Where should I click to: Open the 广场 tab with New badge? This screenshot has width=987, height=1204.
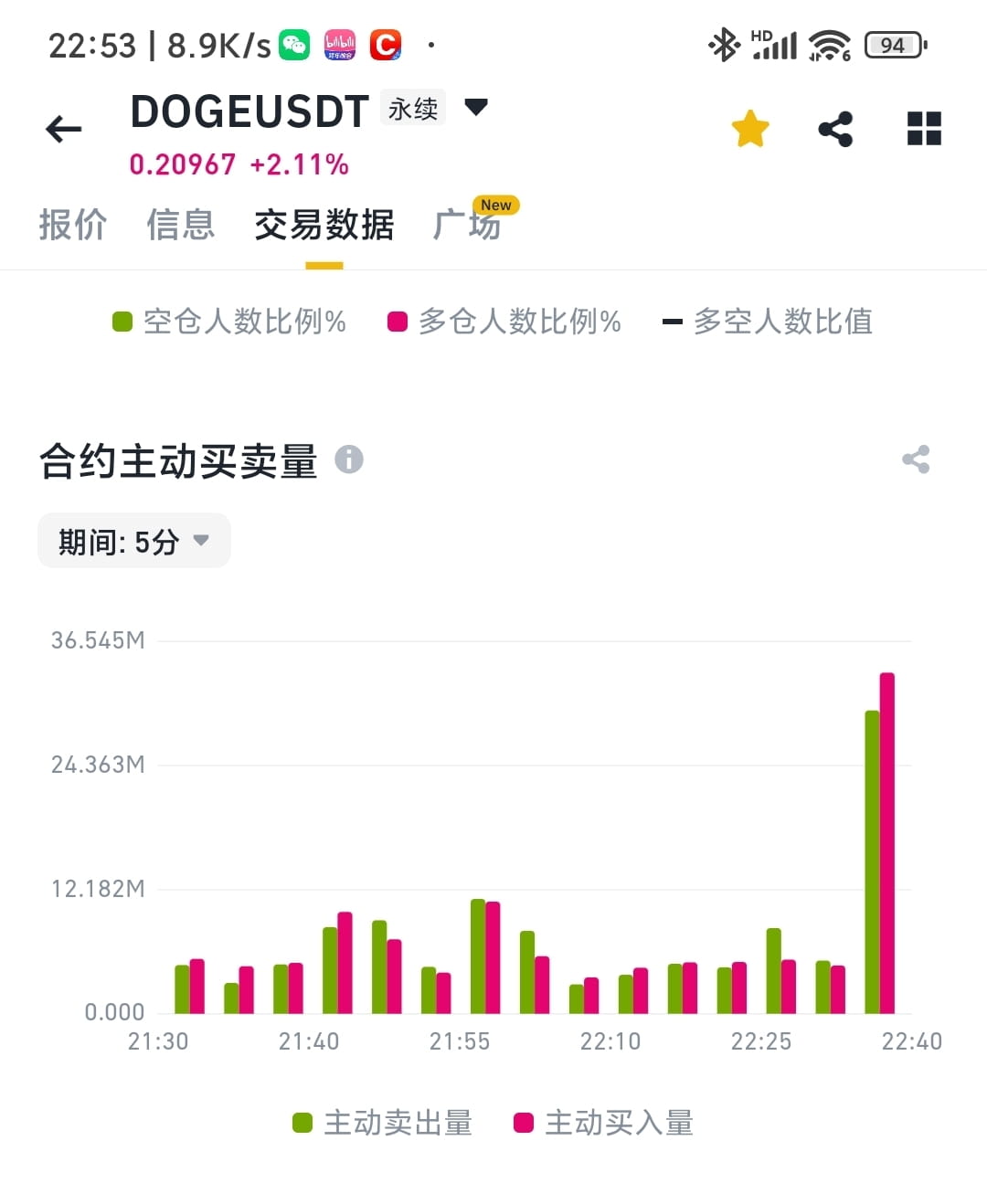point(468,226)
